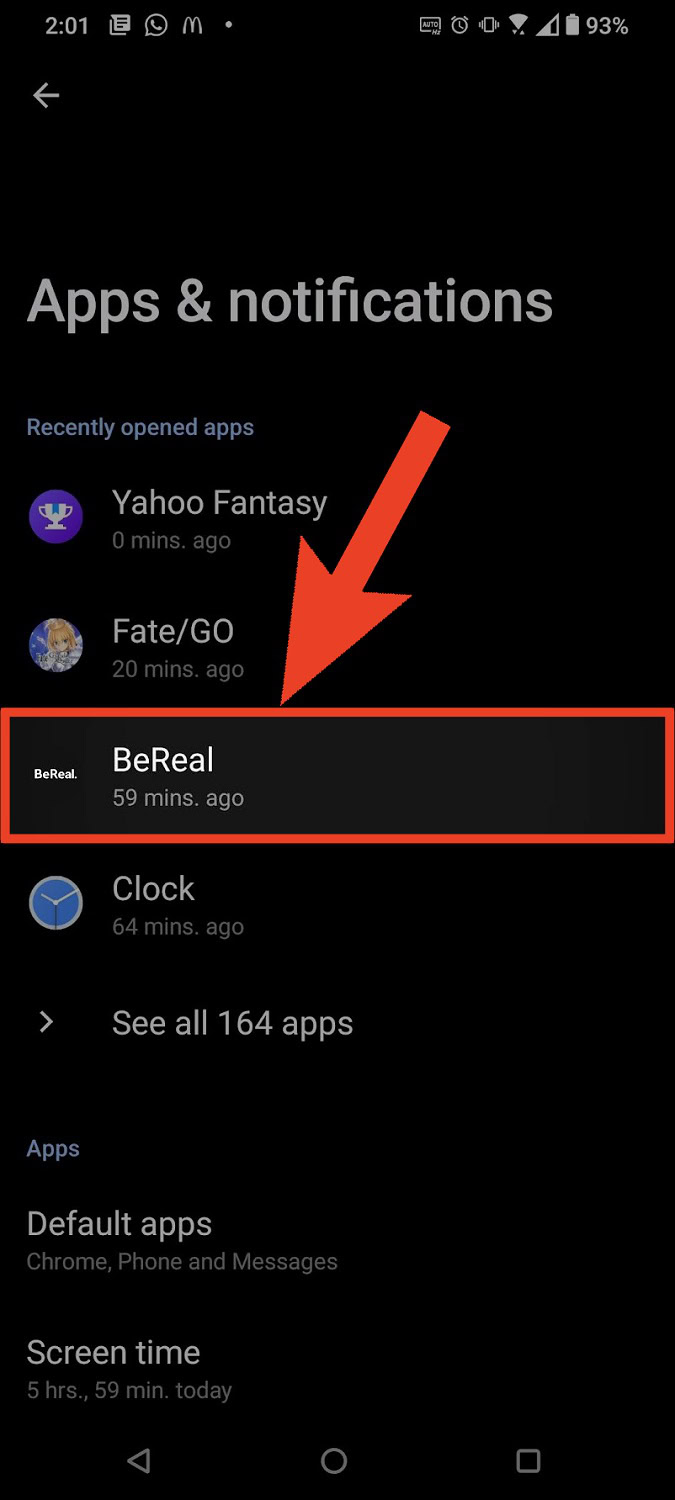The height and width of the screenshot is (1500, 675).
Task: Select the BeReal app row
Action: tap(337, 775)
